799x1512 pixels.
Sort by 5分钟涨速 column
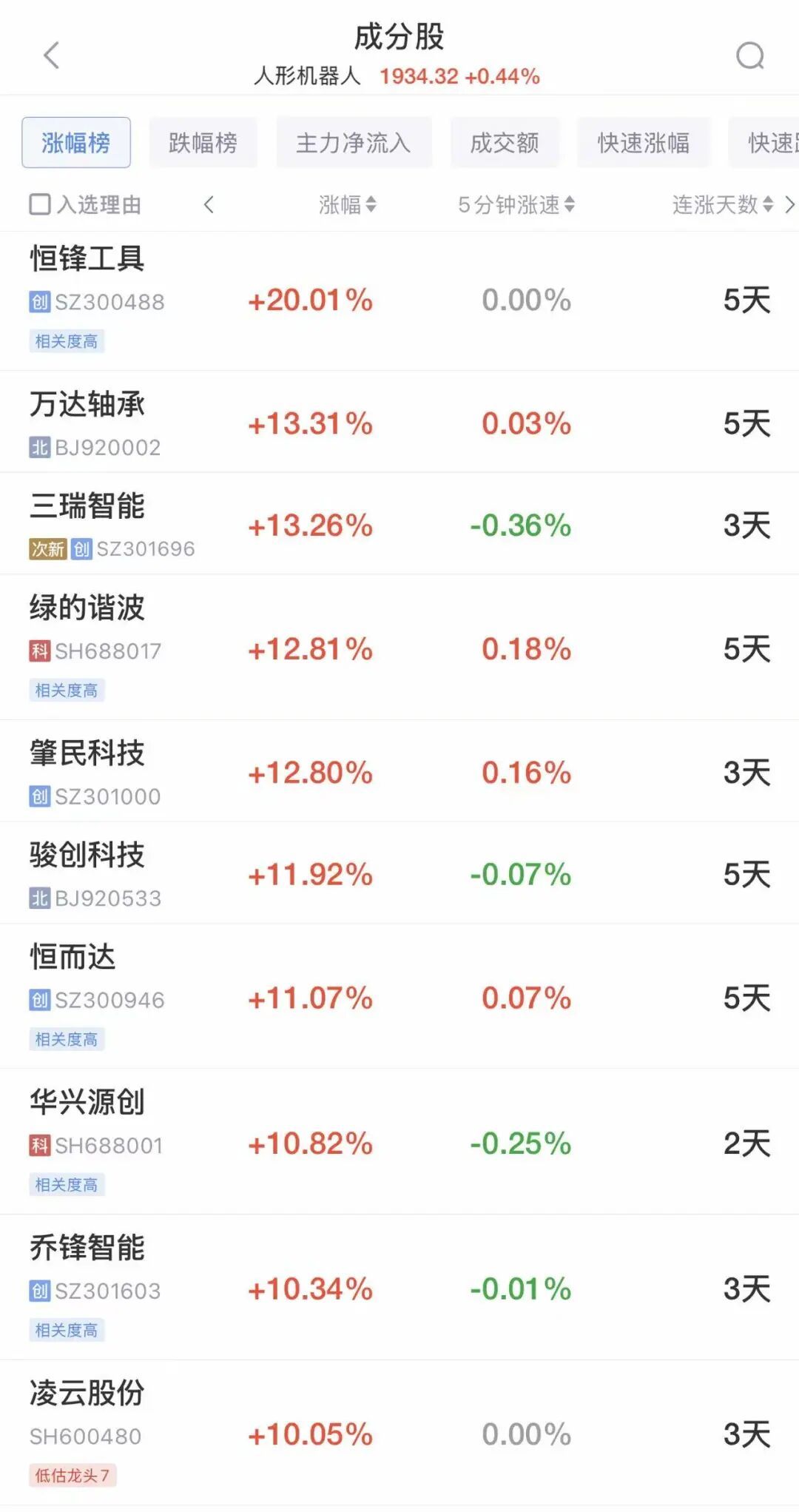click(x=516, y=204)
